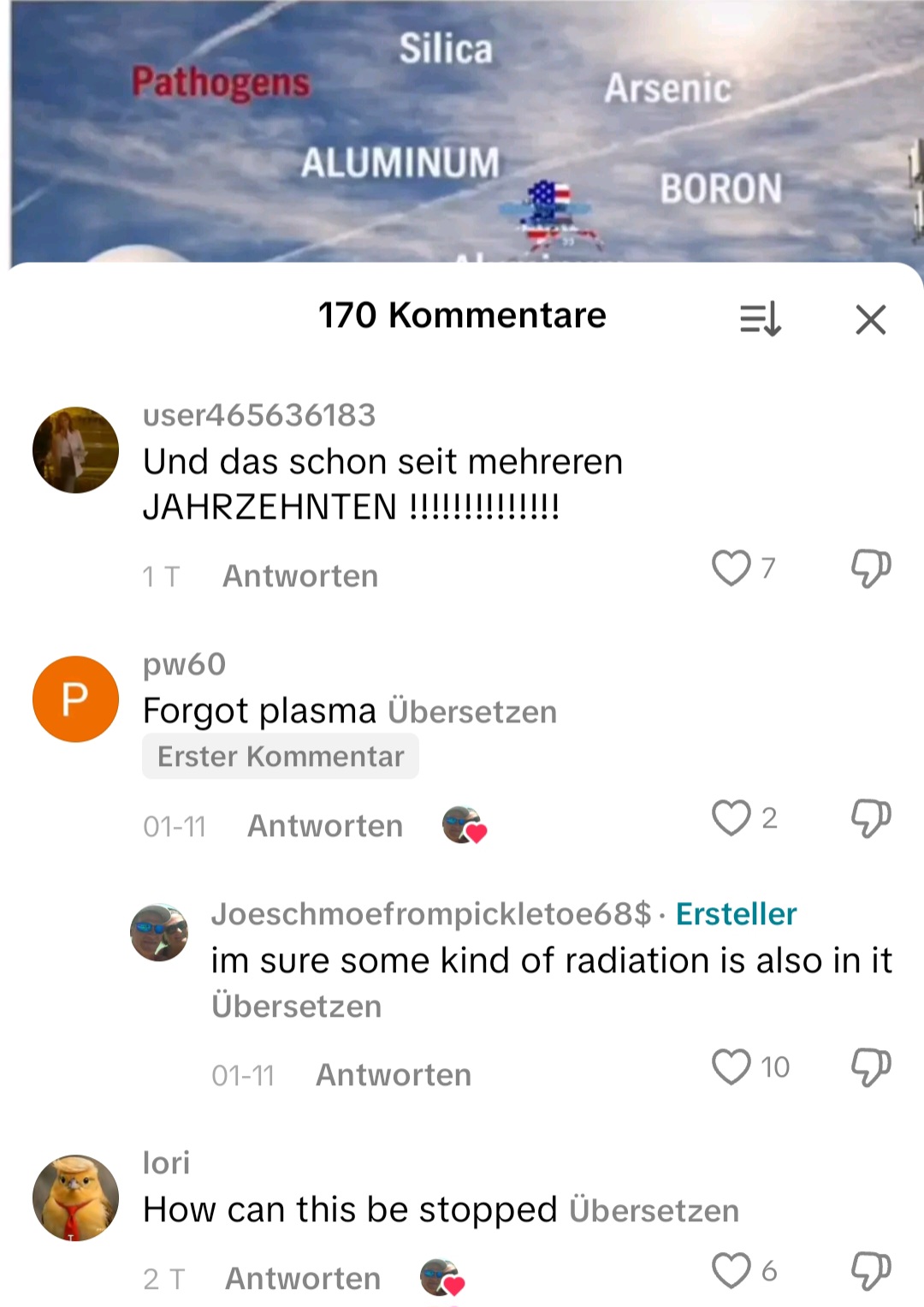Reply to pw60's comment

(324, 826)
